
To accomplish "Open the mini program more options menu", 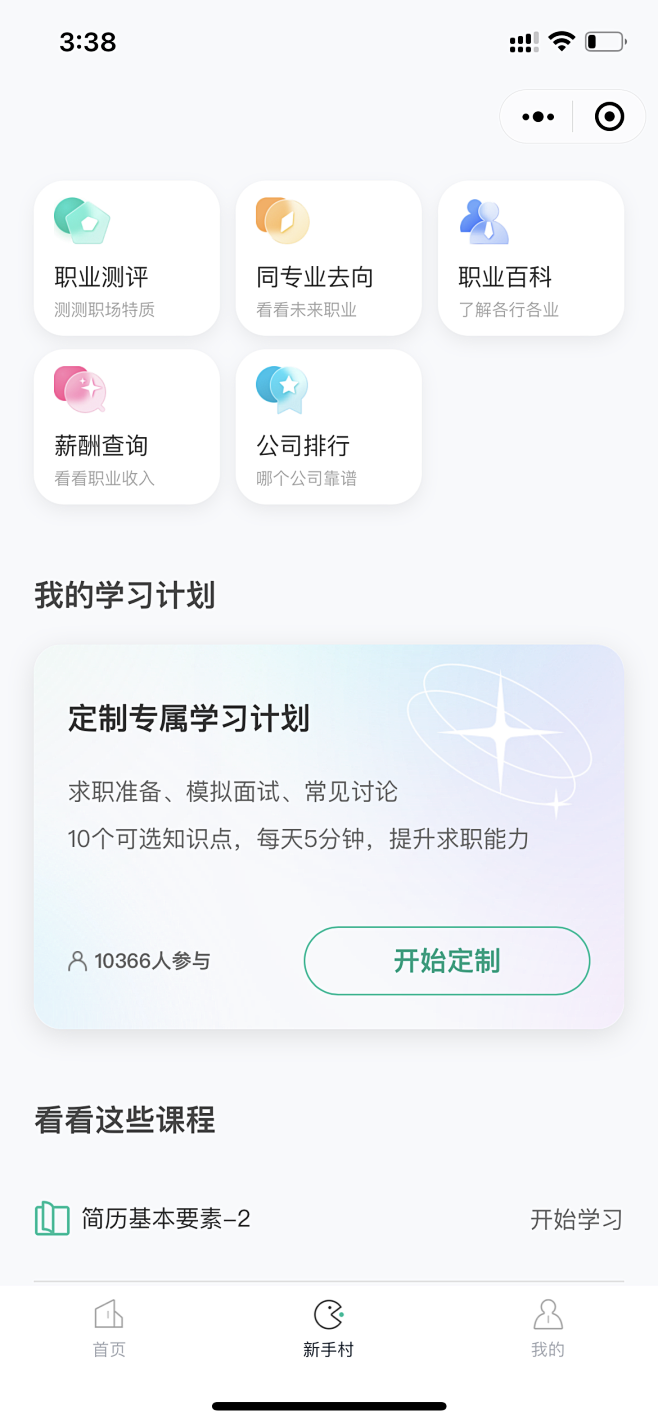I will pos(538,117).
